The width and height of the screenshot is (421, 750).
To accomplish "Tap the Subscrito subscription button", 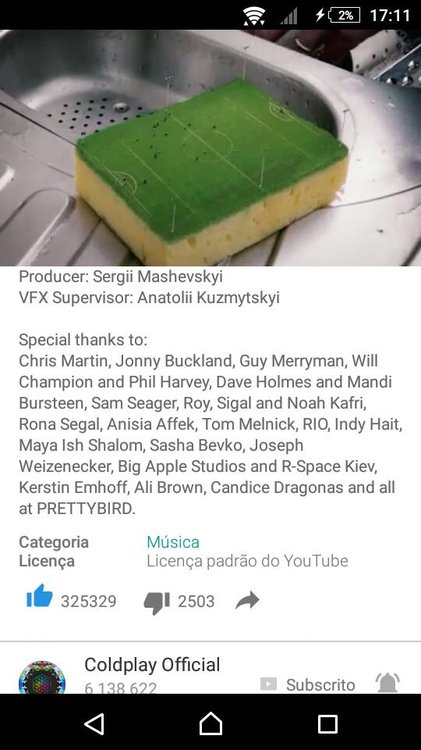I will 308,684.
